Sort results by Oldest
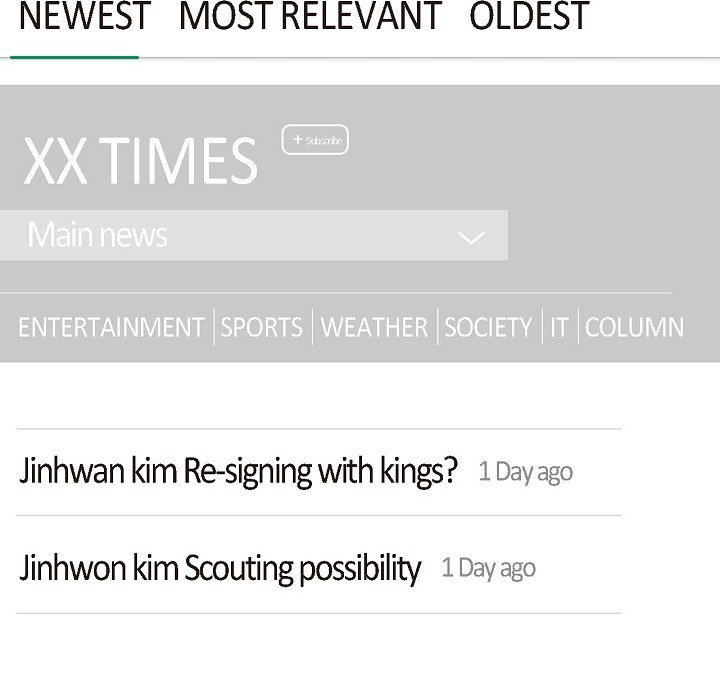The height and width of the screenshot is (700, 720). point(529,18)
